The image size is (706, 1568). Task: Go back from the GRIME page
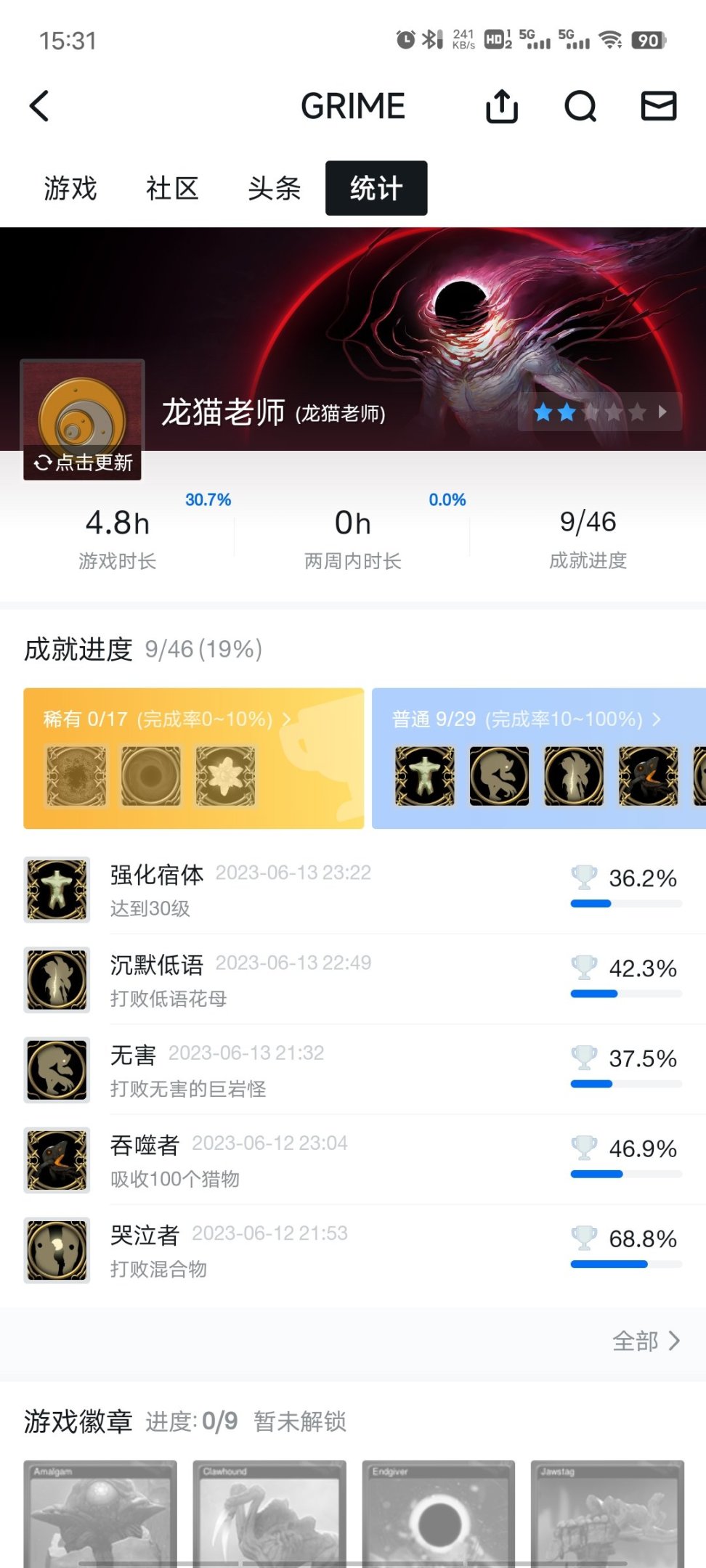(x=40, y=106)
